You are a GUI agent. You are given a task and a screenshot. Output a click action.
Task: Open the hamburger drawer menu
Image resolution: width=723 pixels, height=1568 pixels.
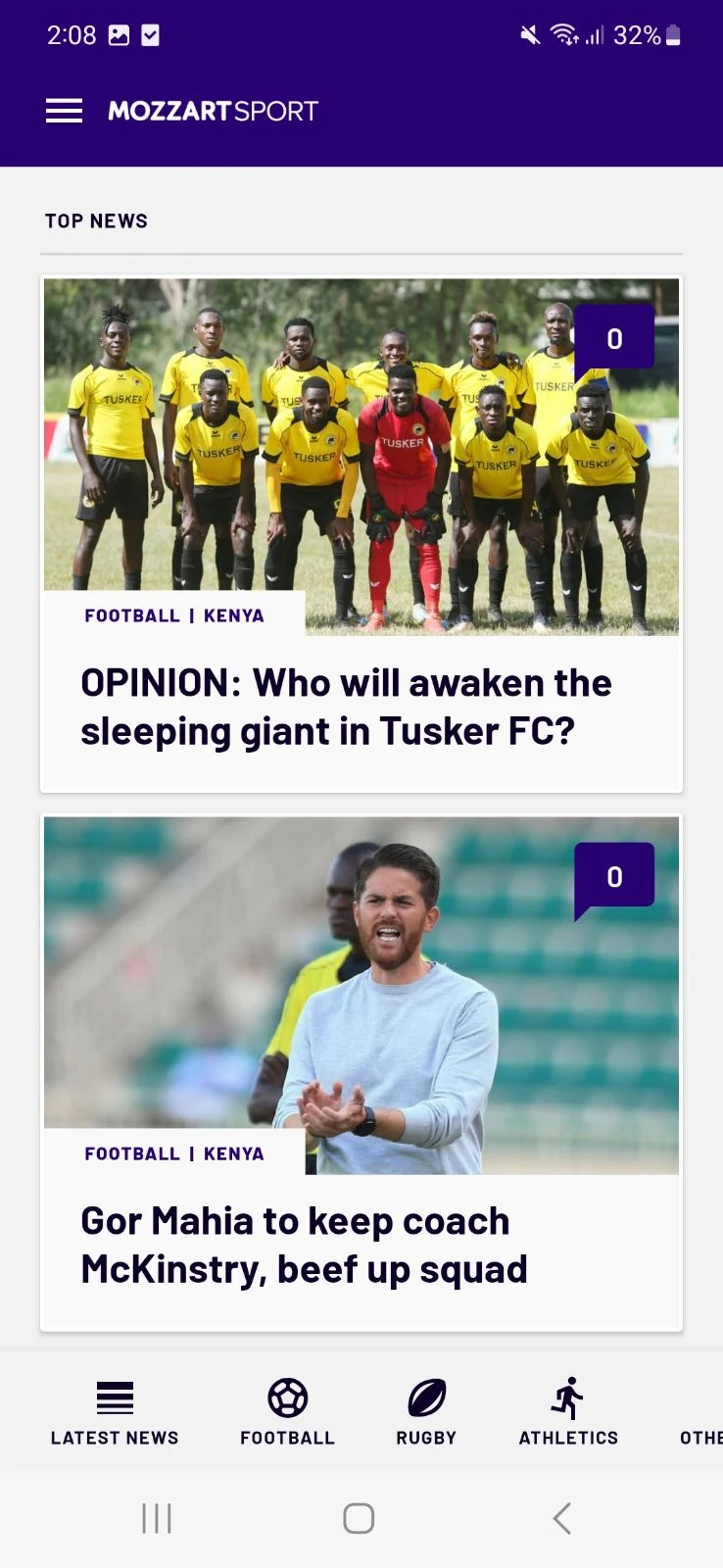[x=64, y=111]
